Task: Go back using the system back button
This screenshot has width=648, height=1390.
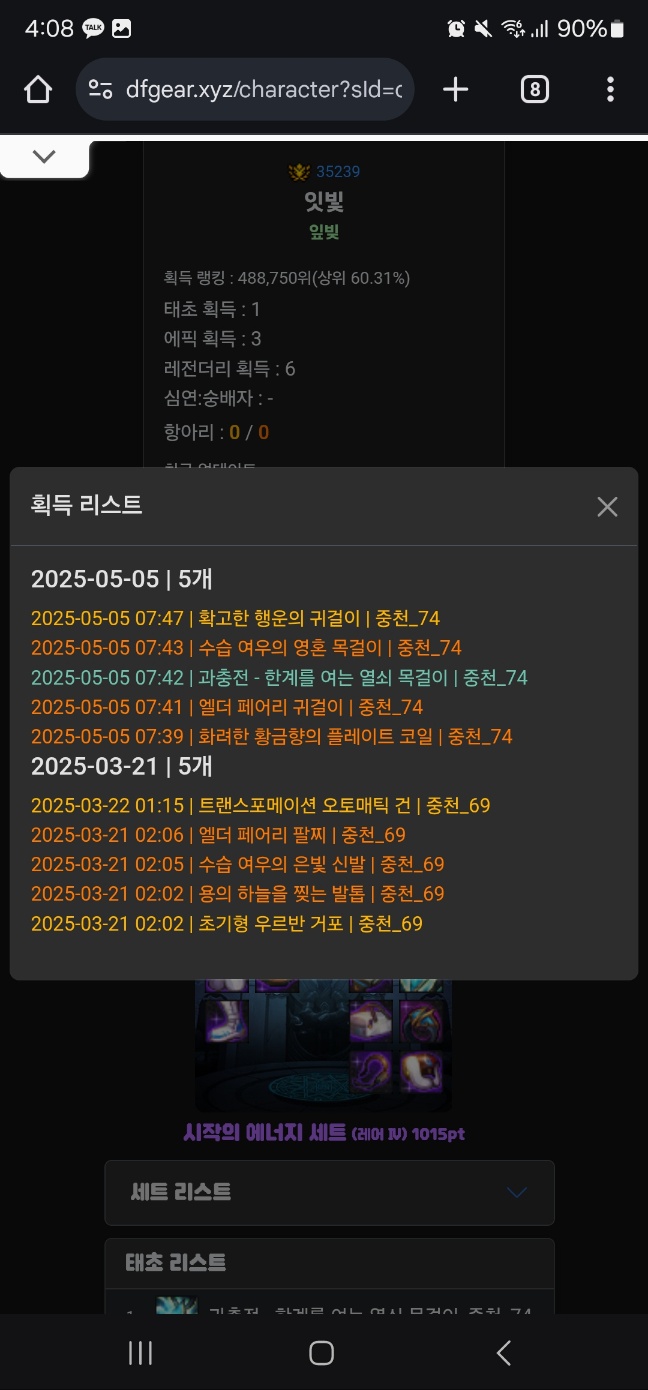Action: [503, 1353]
